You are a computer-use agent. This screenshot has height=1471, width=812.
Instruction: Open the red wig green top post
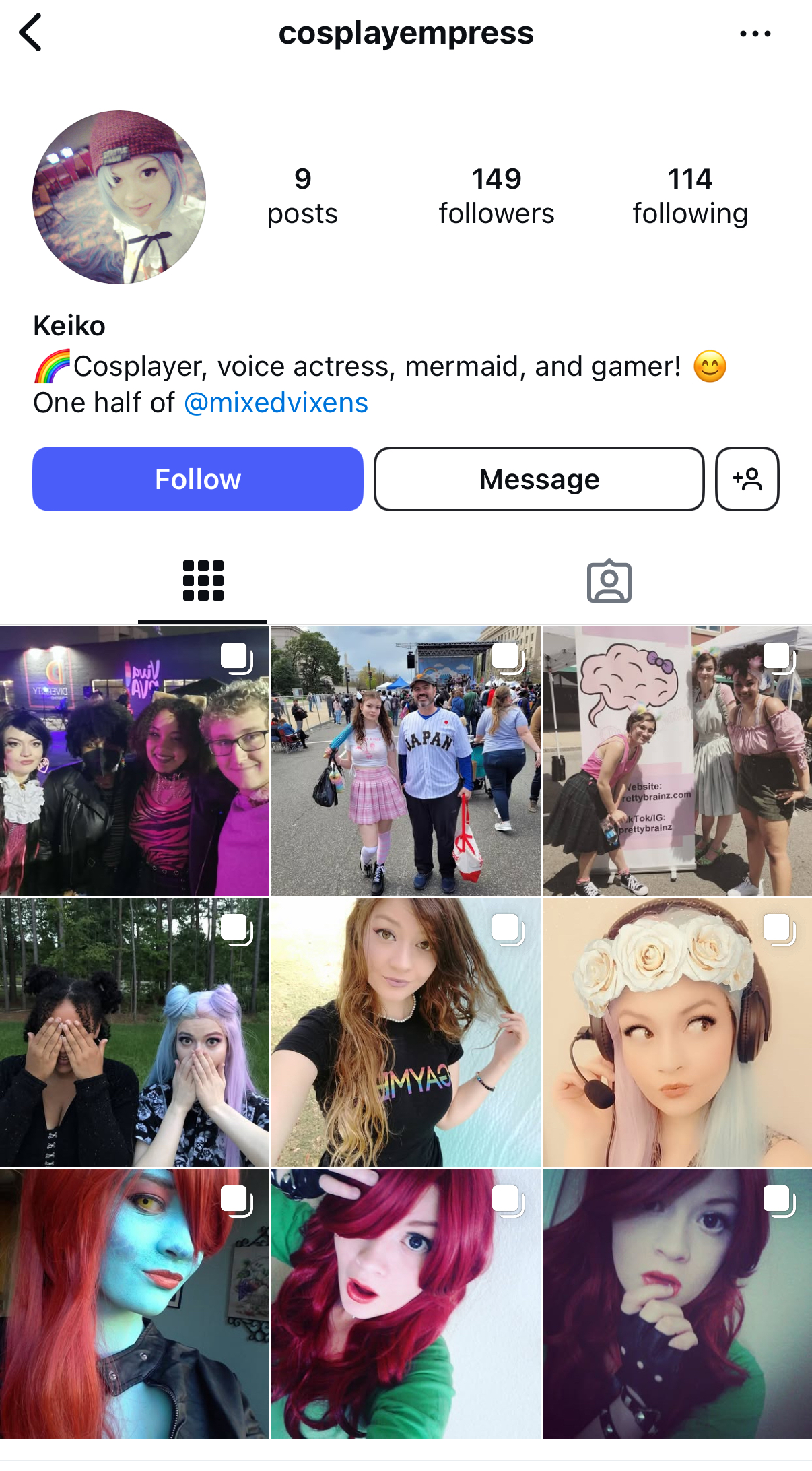(406, 1304)
